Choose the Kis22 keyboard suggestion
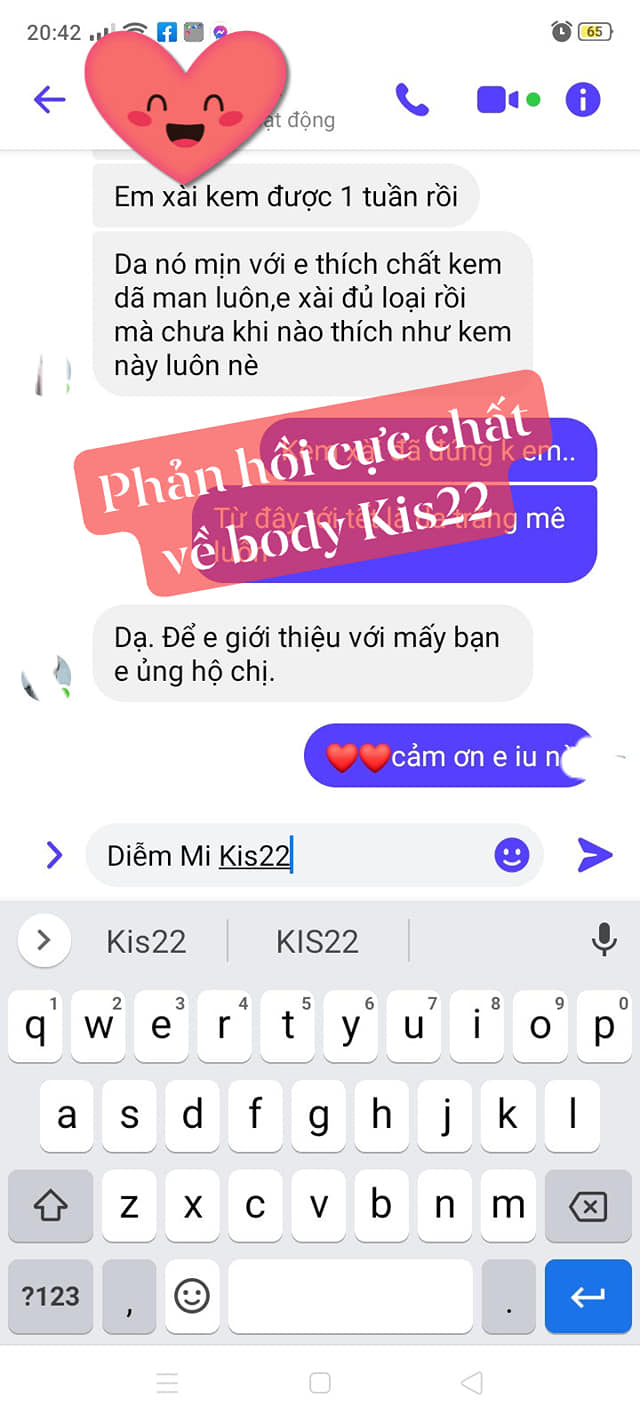The width and height of the screenshot is (640, 1422). point(146,941)
